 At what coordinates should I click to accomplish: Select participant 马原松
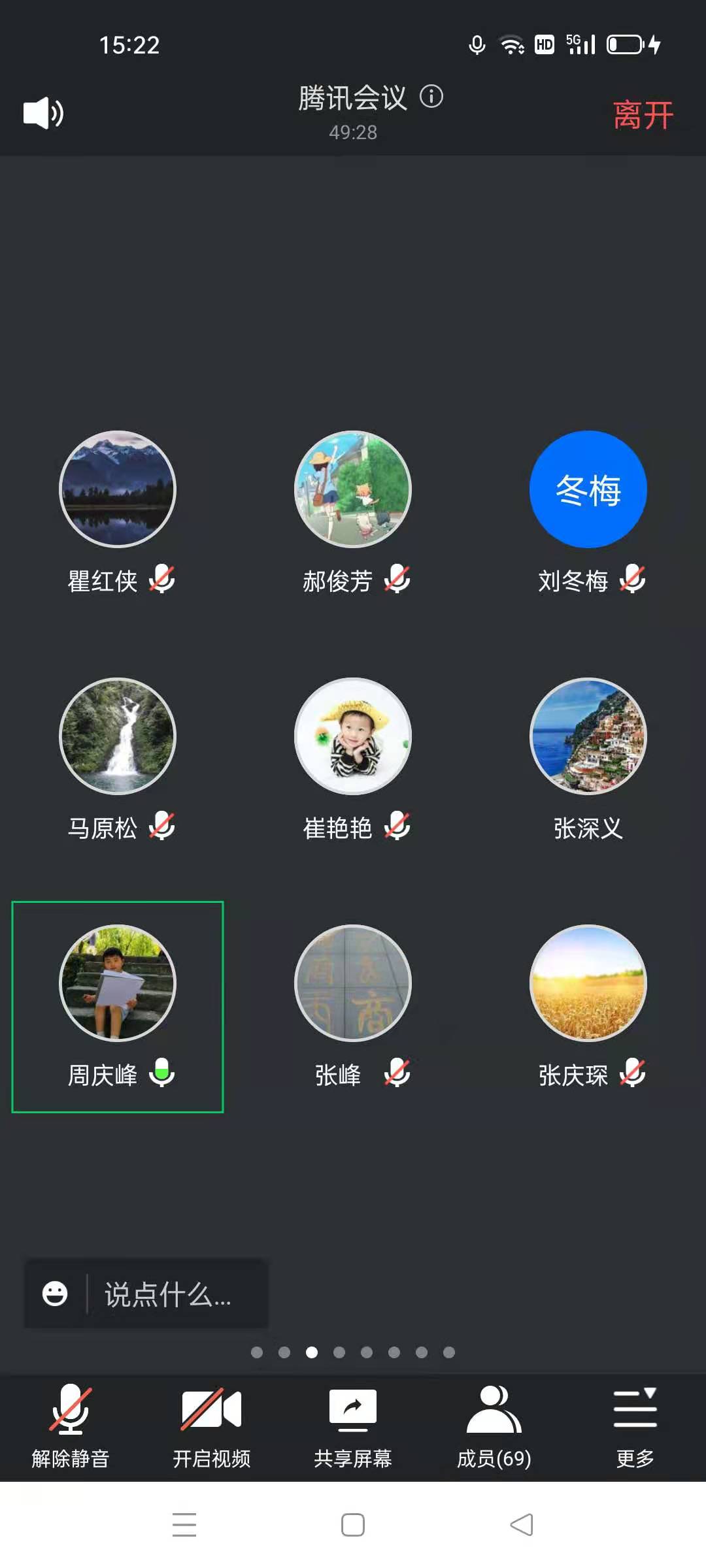pos(118,736)
